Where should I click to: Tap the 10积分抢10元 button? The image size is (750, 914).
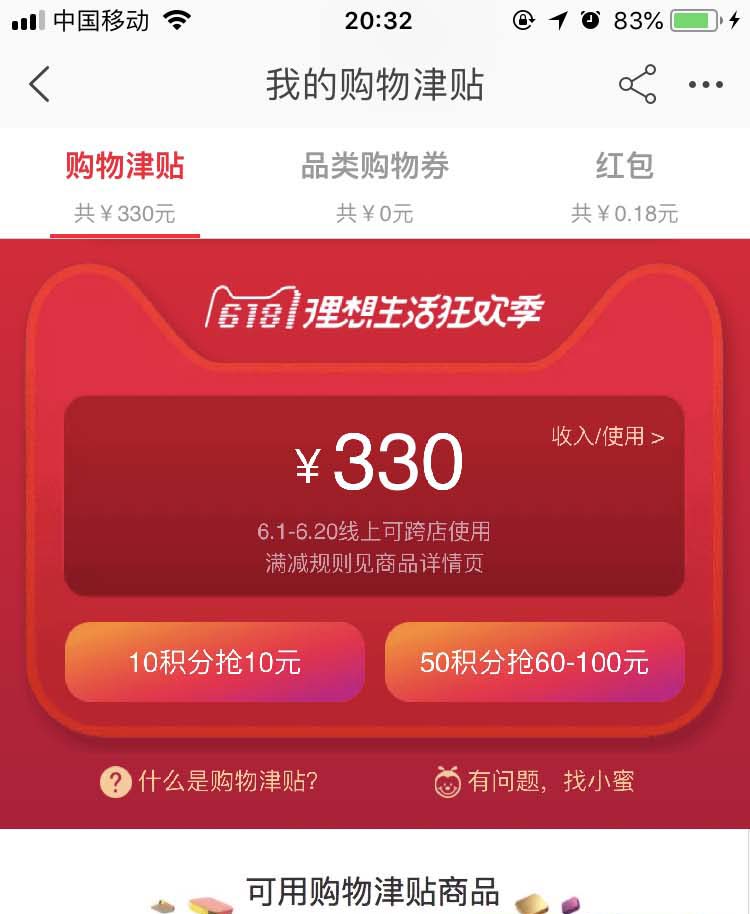pos(215,662)
